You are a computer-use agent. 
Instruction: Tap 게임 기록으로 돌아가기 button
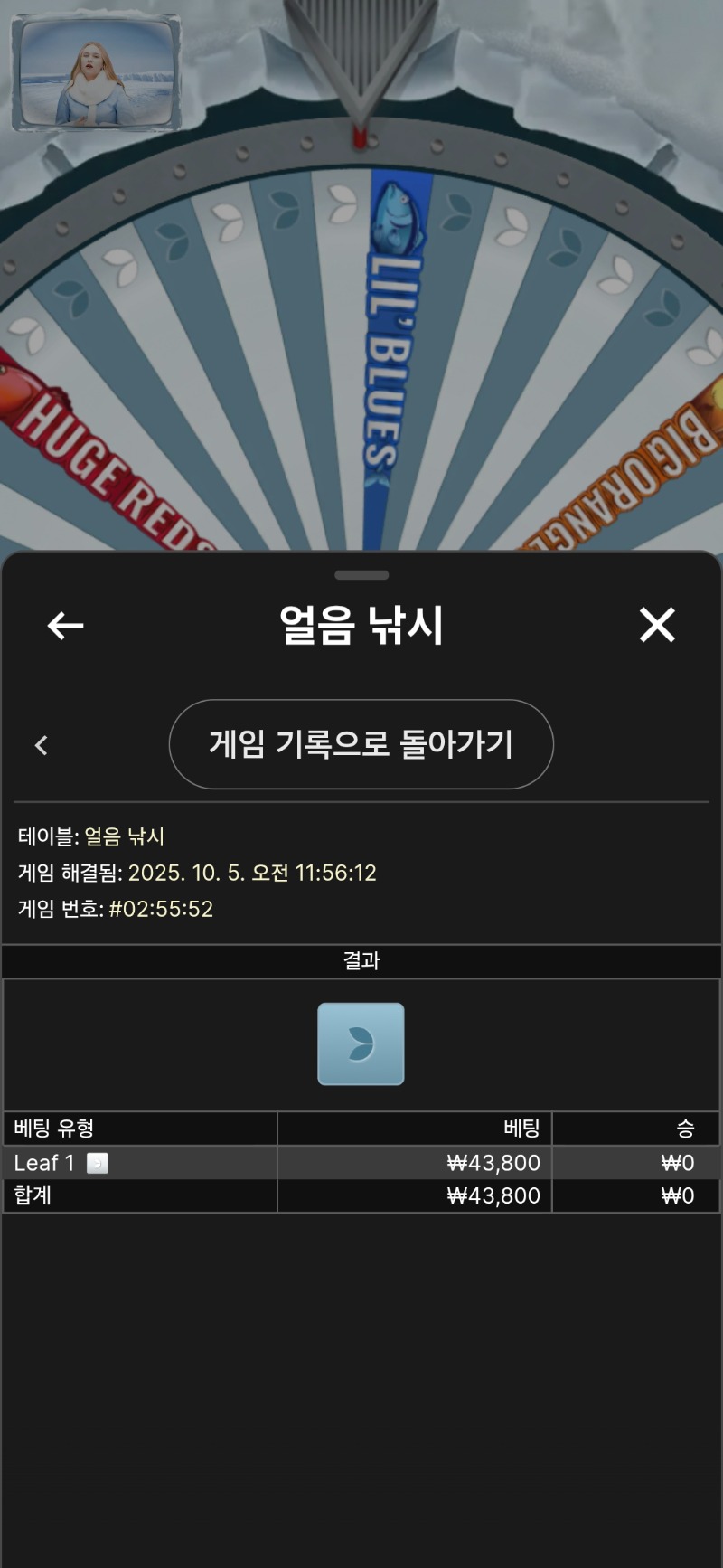361,744
